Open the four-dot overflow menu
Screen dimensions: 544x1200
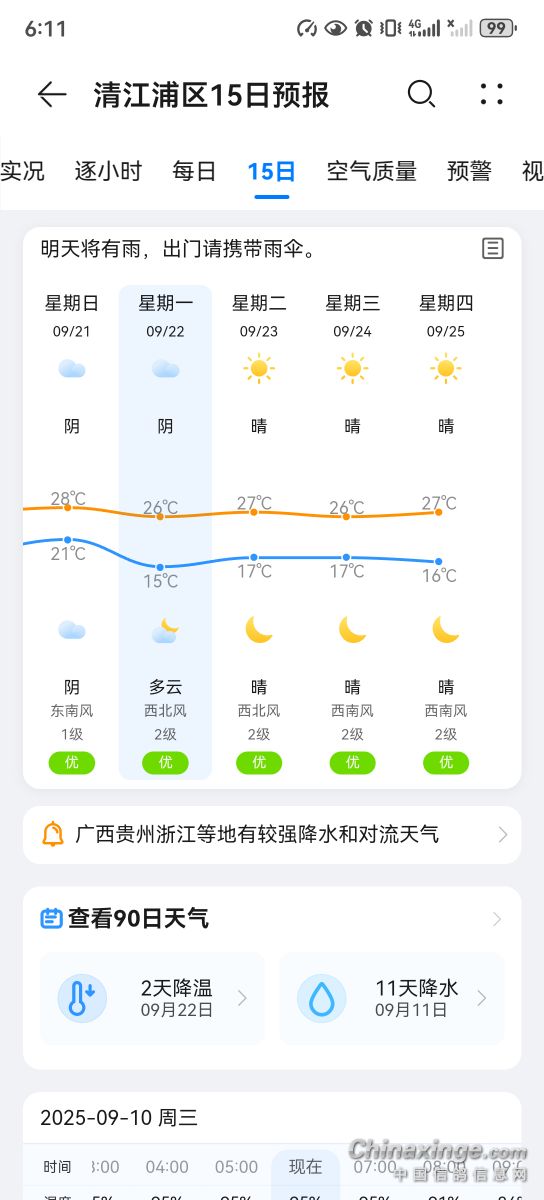(491, 95)
